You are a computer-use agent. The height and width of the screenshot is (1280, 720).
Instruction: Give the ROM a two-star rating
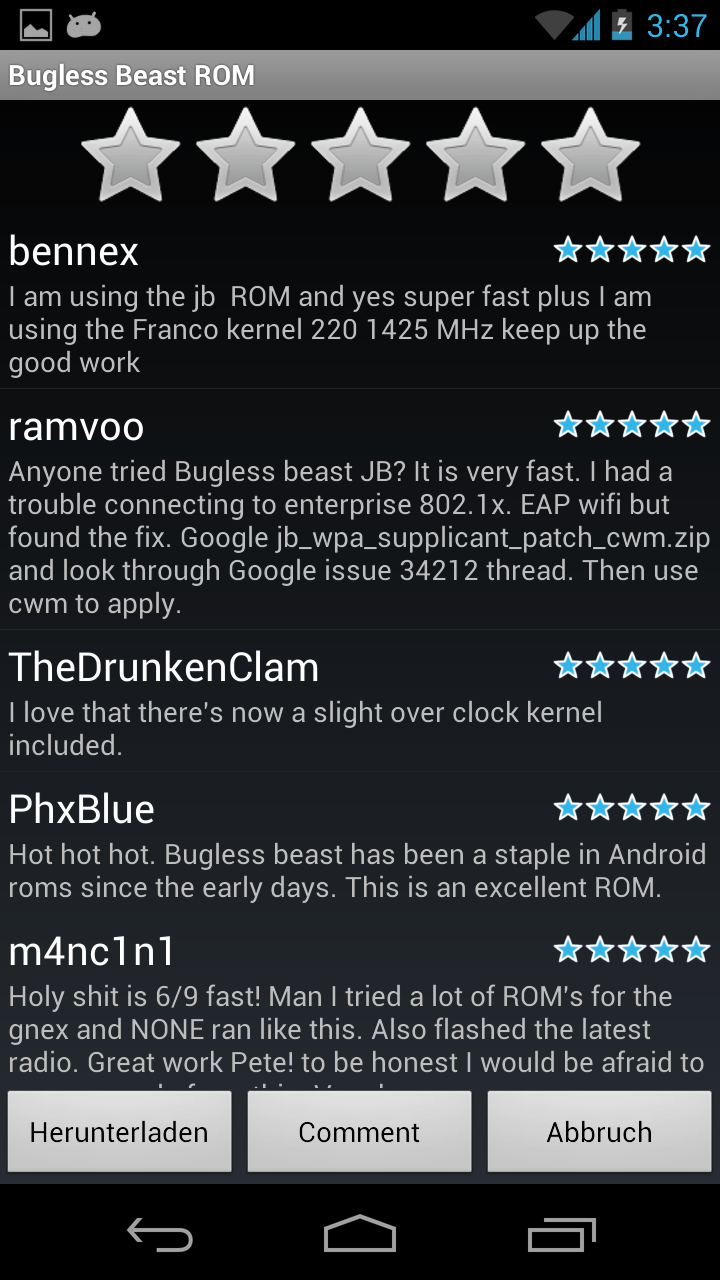coord(245,155)
